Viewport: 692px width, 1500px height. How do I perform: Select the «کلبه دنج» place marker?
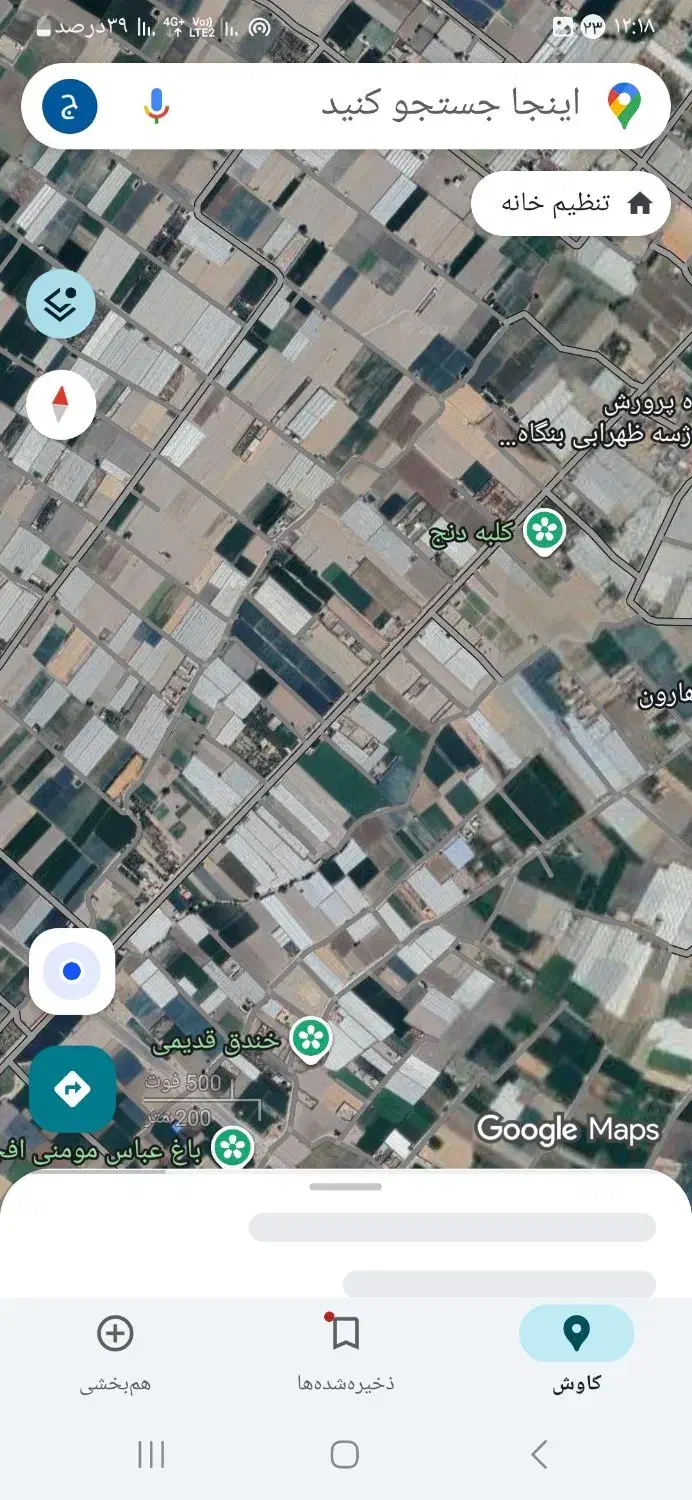pyautogui.click(x=544, y=531)
